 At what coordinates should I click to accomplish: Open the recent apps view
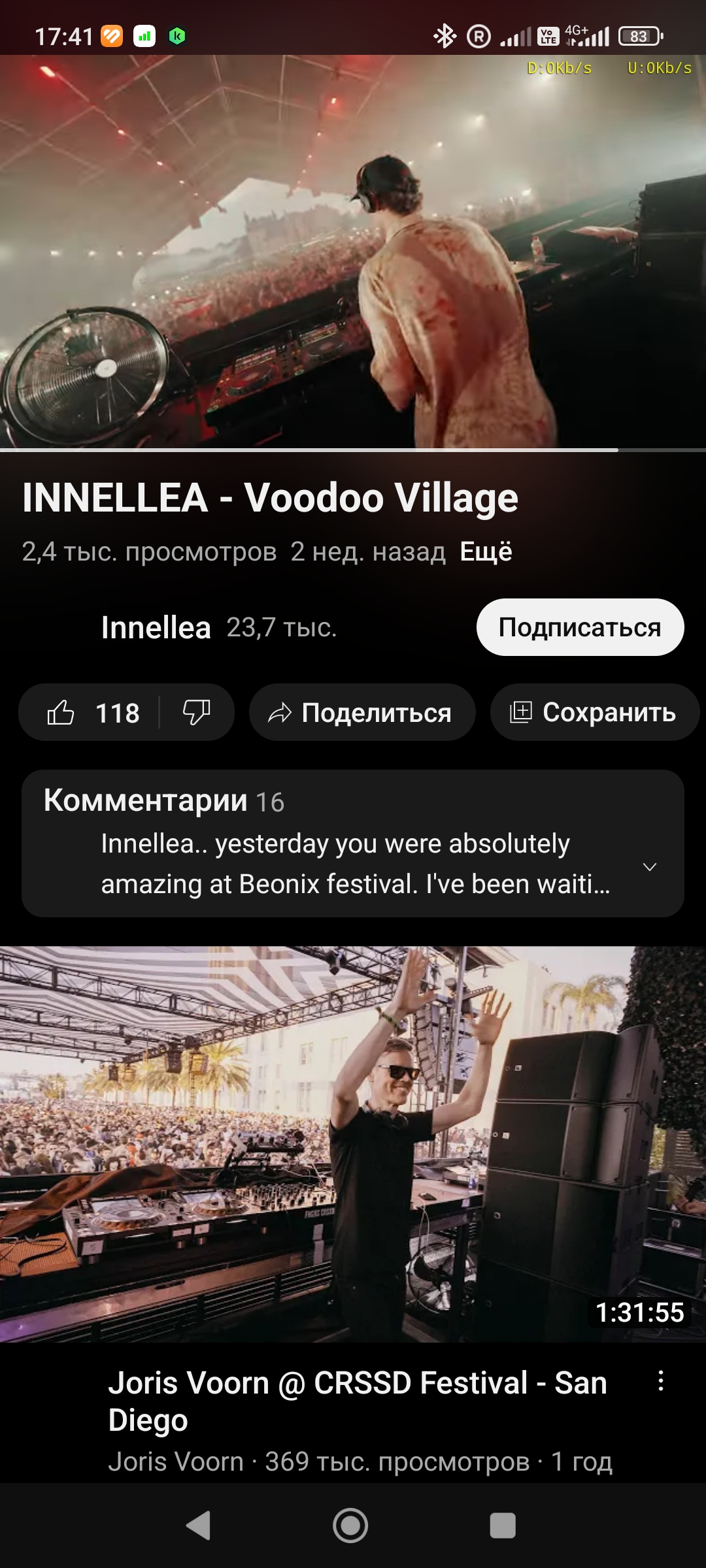pos(503,1526)
